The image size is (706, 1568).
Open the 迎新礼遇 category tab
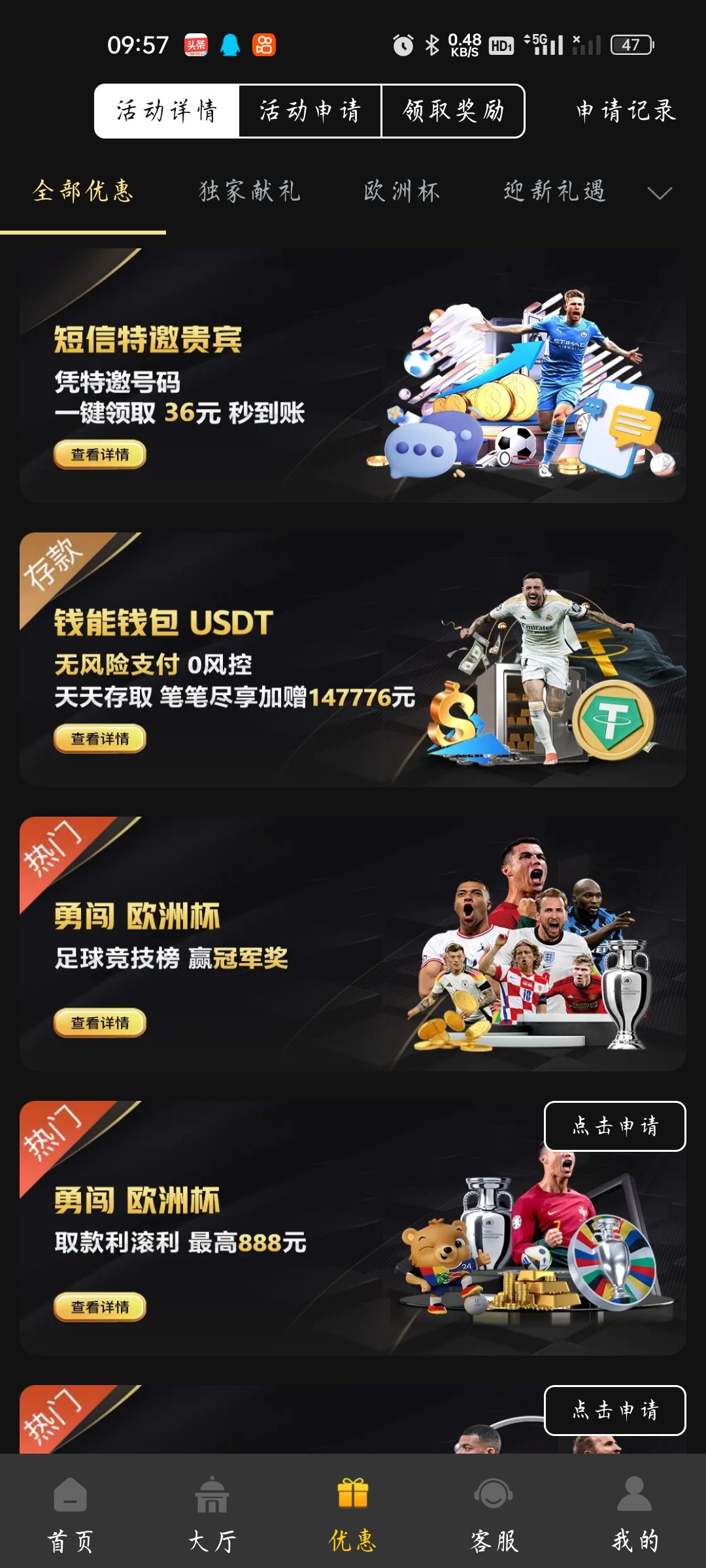(x=554, y=191)
